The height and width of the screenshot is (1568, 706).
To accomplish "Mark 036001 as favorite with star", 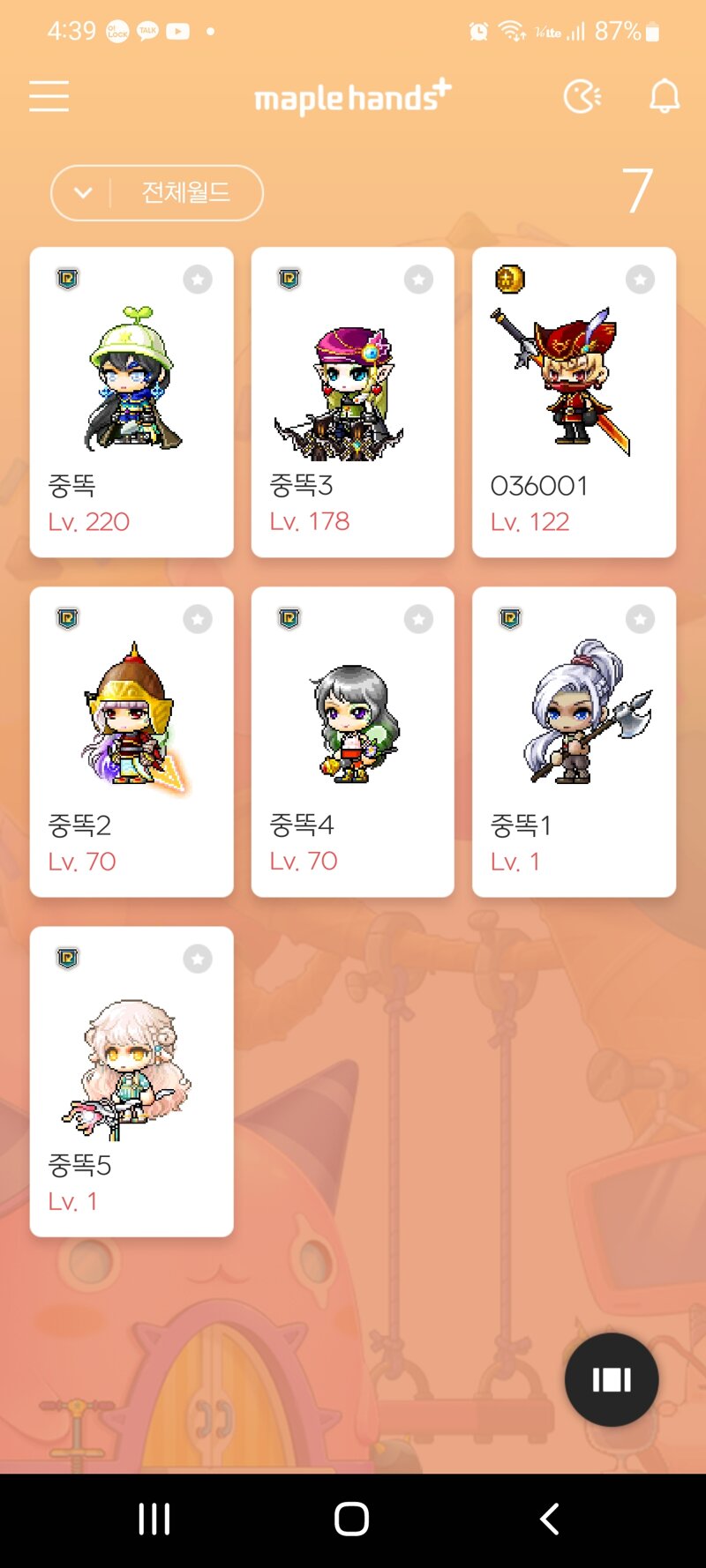I will pos(640,280).
